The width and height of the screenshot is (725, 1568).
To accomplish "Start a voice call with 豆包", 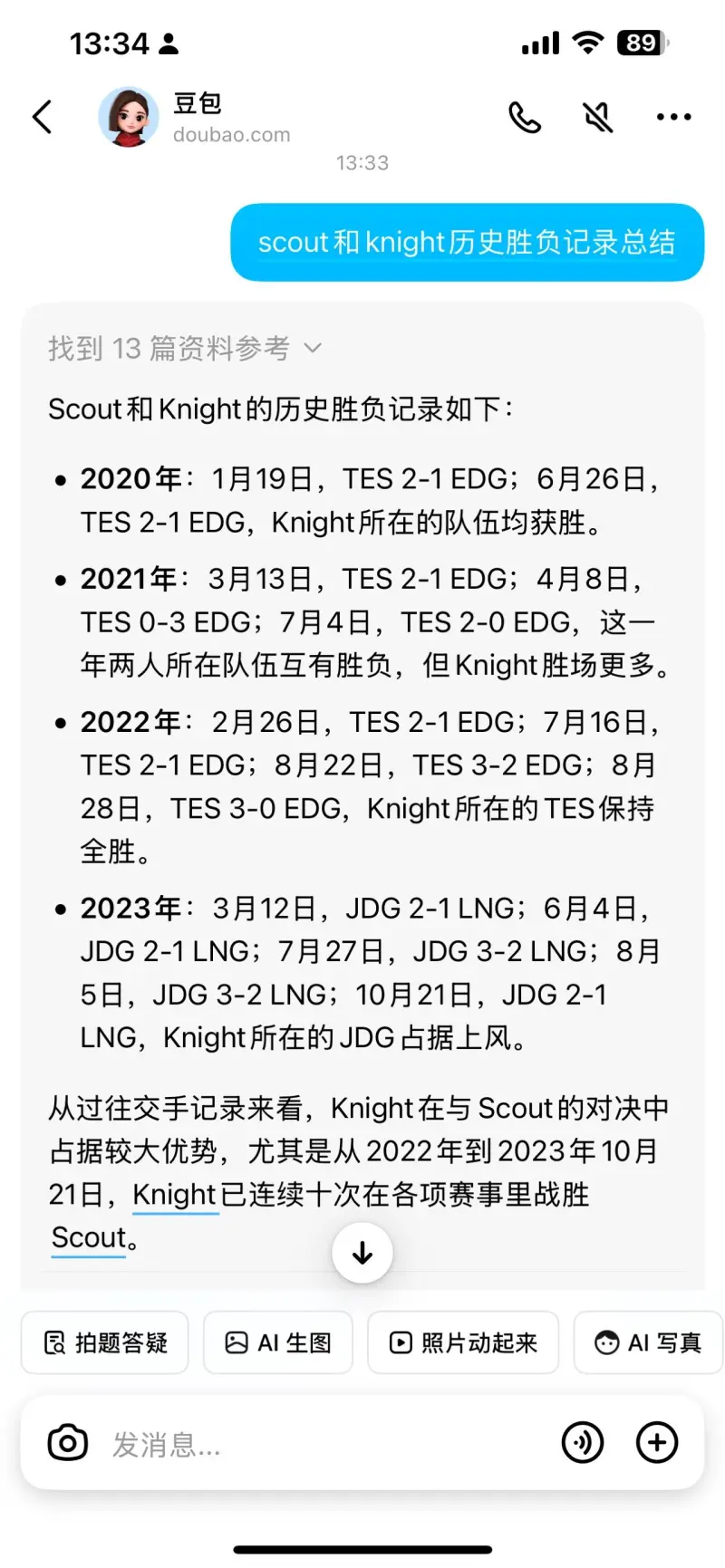I will pyautogui.click(x=525, y=117).
